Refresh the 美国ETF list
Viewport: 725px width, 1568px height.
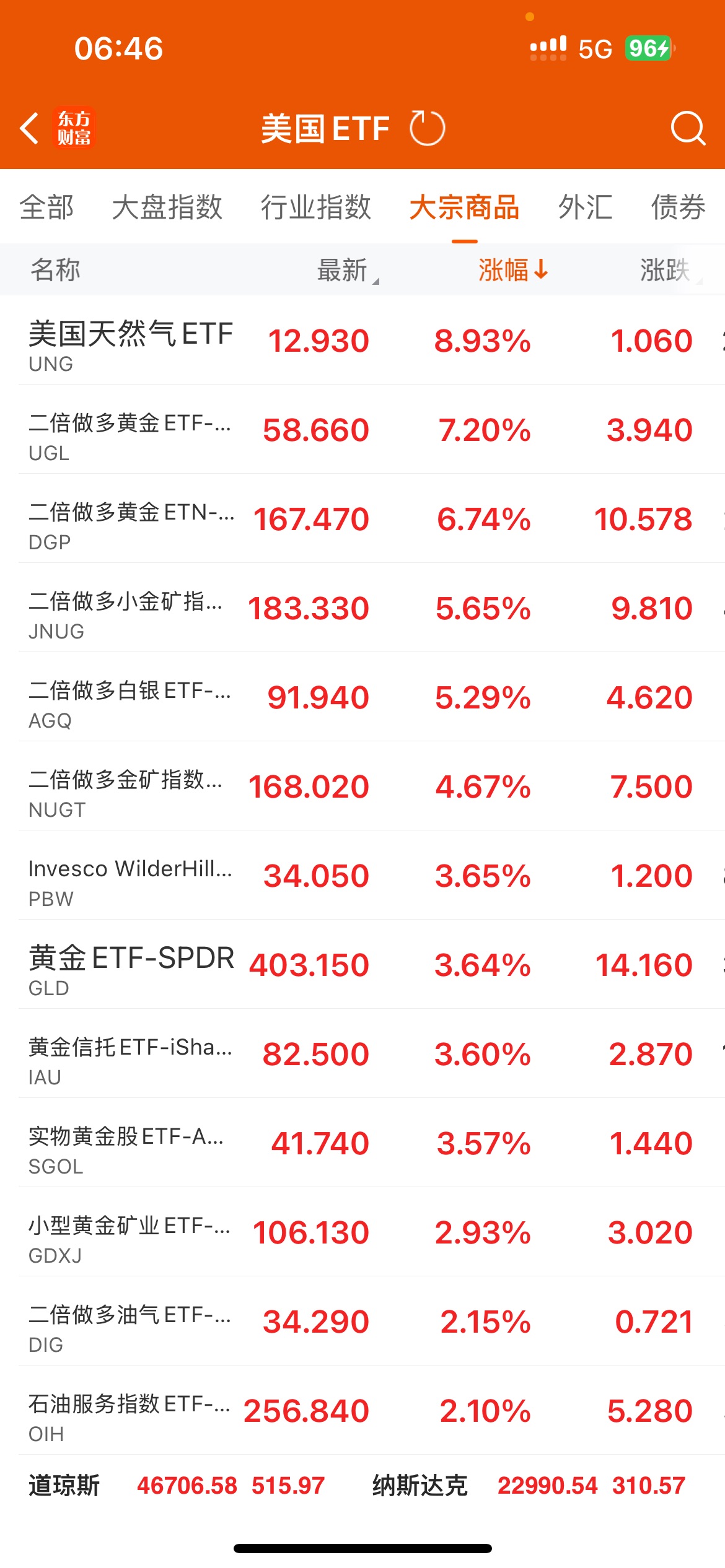tap(427, 129)
